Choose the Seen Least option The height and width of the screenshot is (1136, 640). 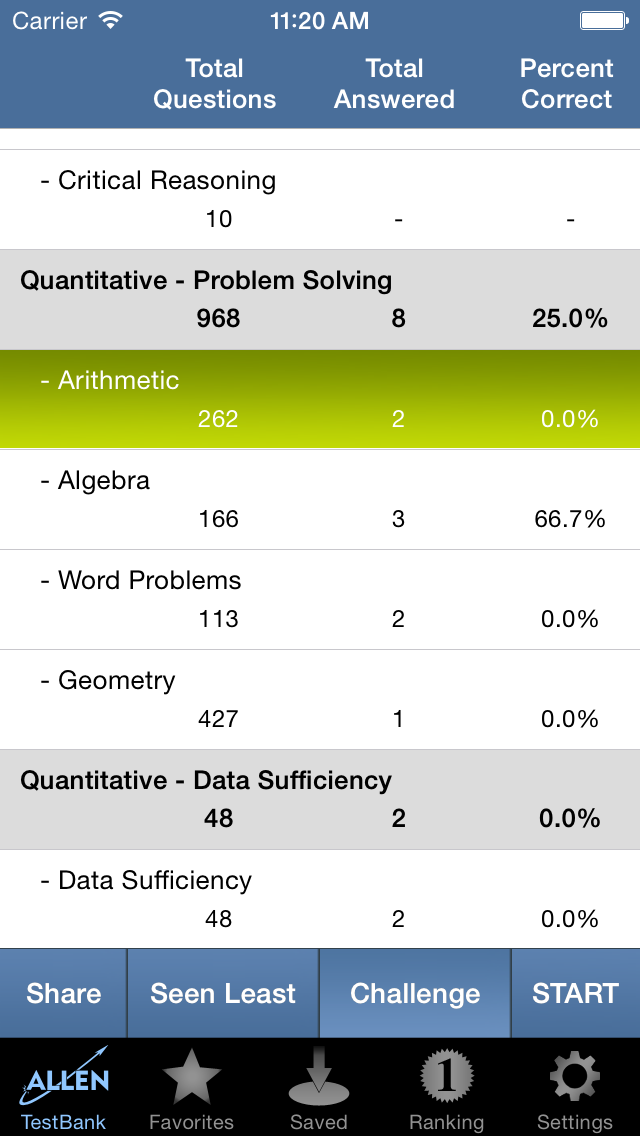click(x=223, y=993)
